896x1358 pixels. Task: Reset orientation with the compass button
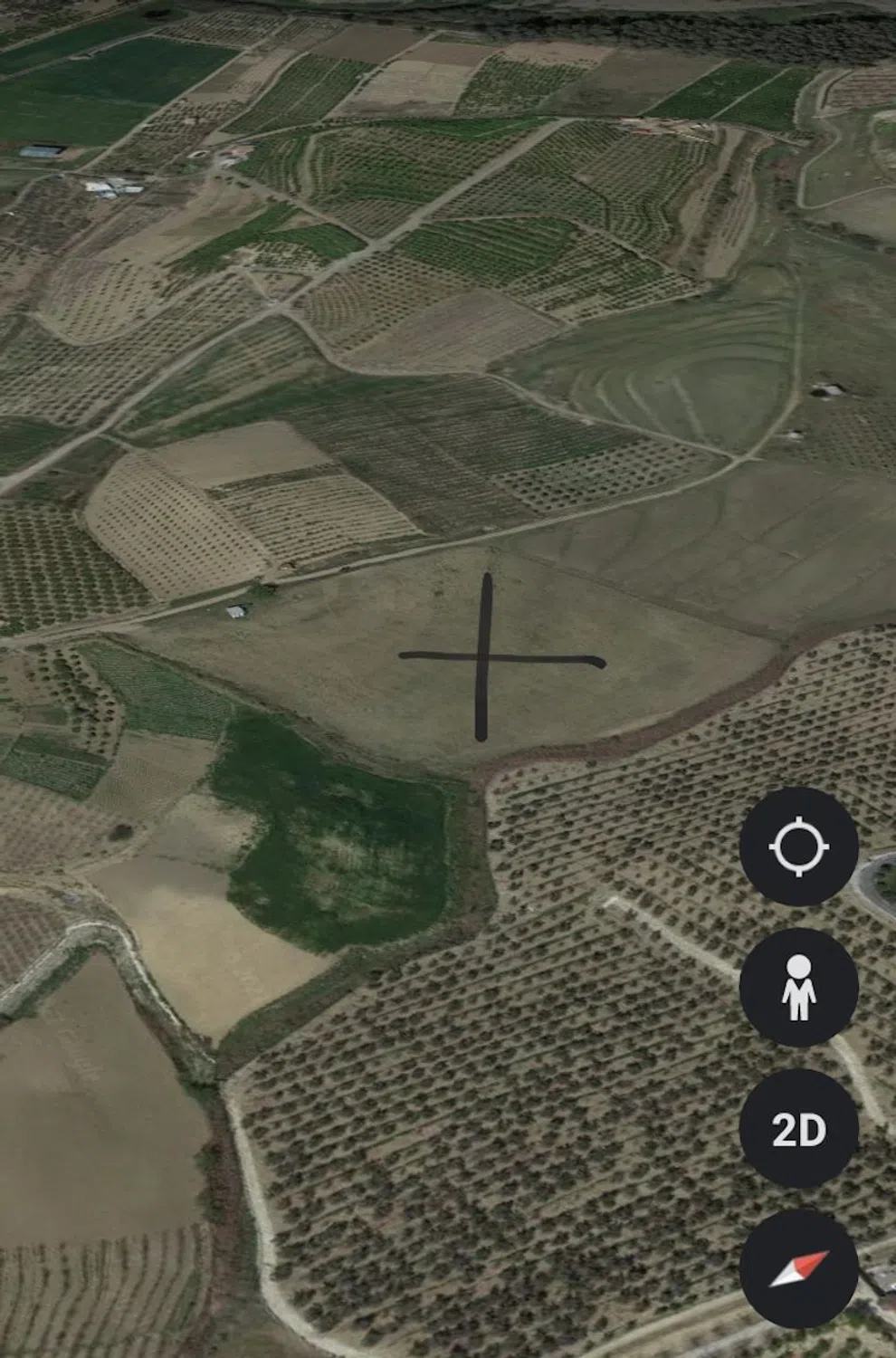tap(798, 1268)
